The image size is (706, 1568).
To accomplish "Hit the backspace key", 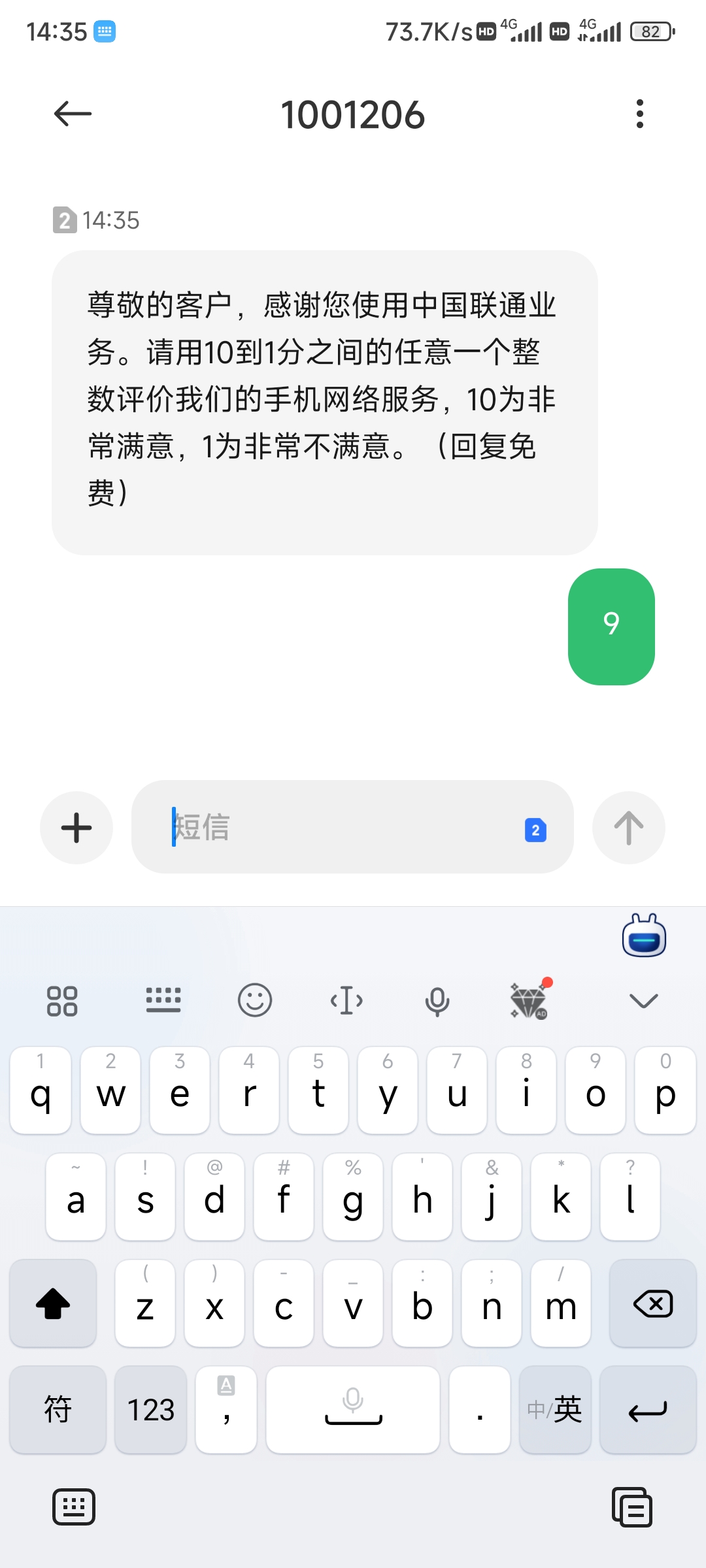I will click(652, 1304).
